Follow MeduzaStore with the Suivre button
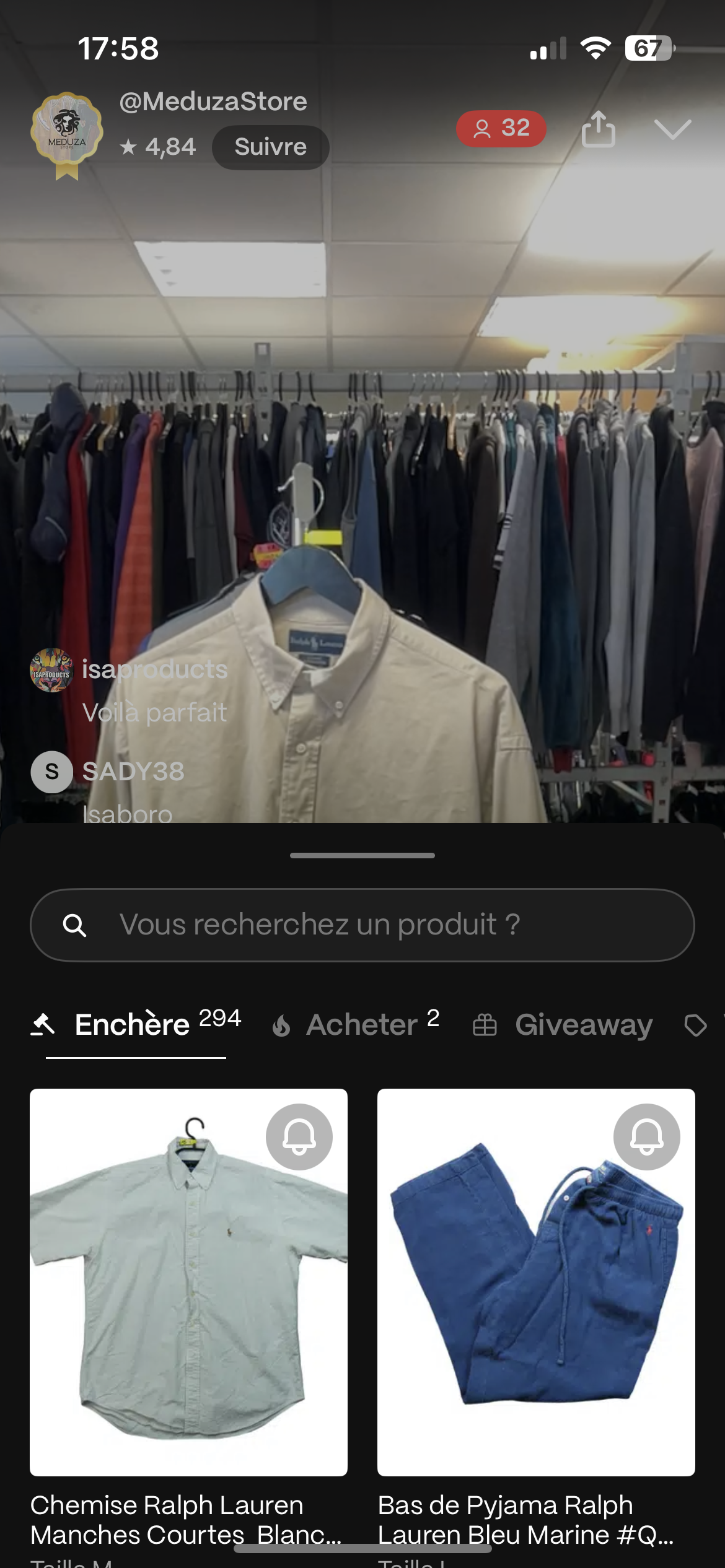The image size is (725, 1568). pos(270,147)
